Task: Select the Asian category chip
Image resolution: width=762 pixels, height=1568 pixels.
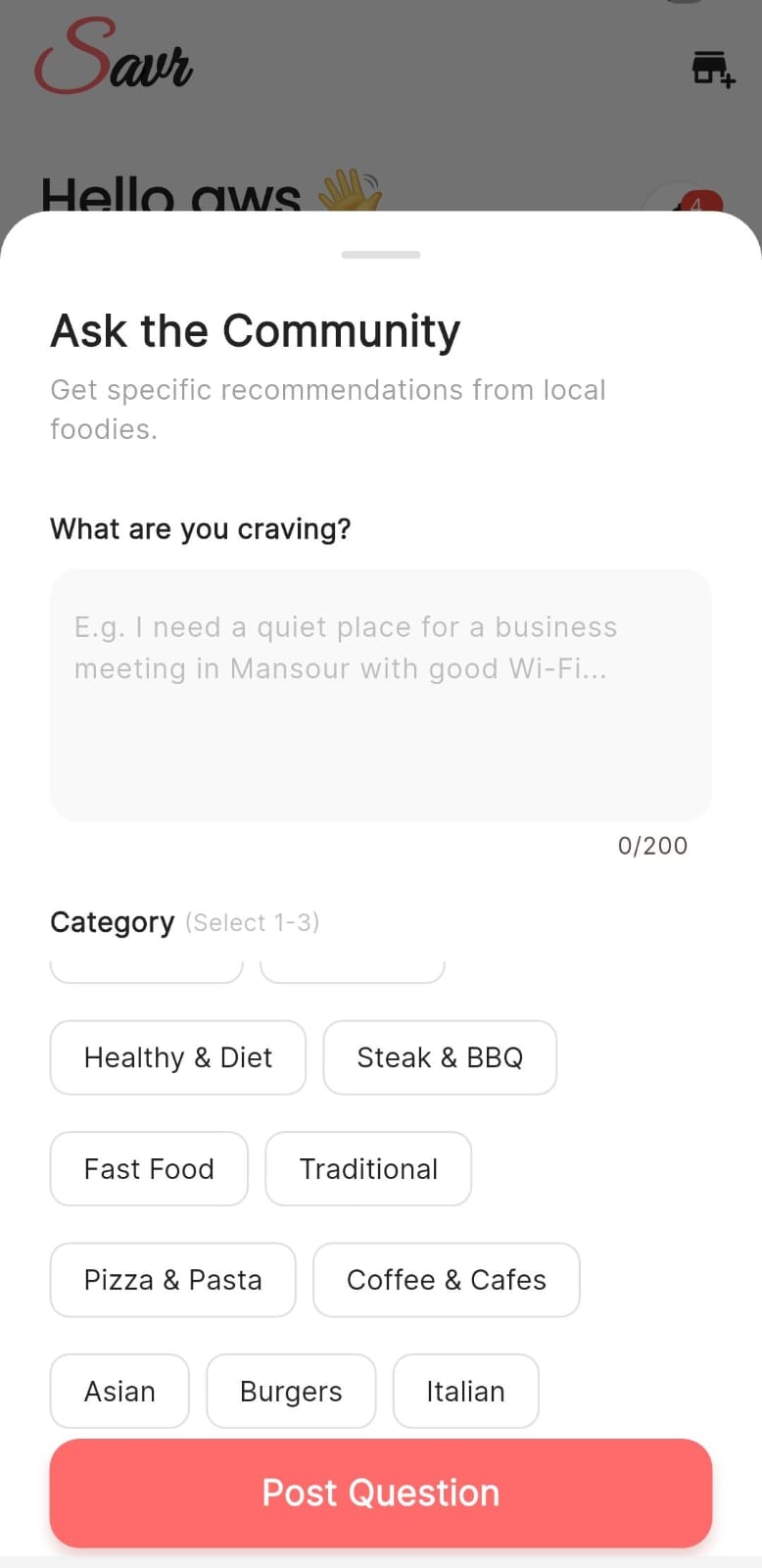Action: point(119,1391)
